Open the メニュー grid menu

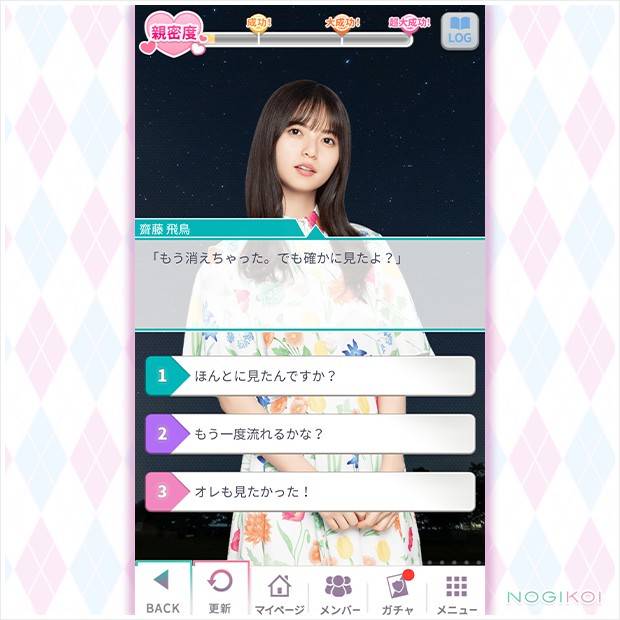coord(456,591)
